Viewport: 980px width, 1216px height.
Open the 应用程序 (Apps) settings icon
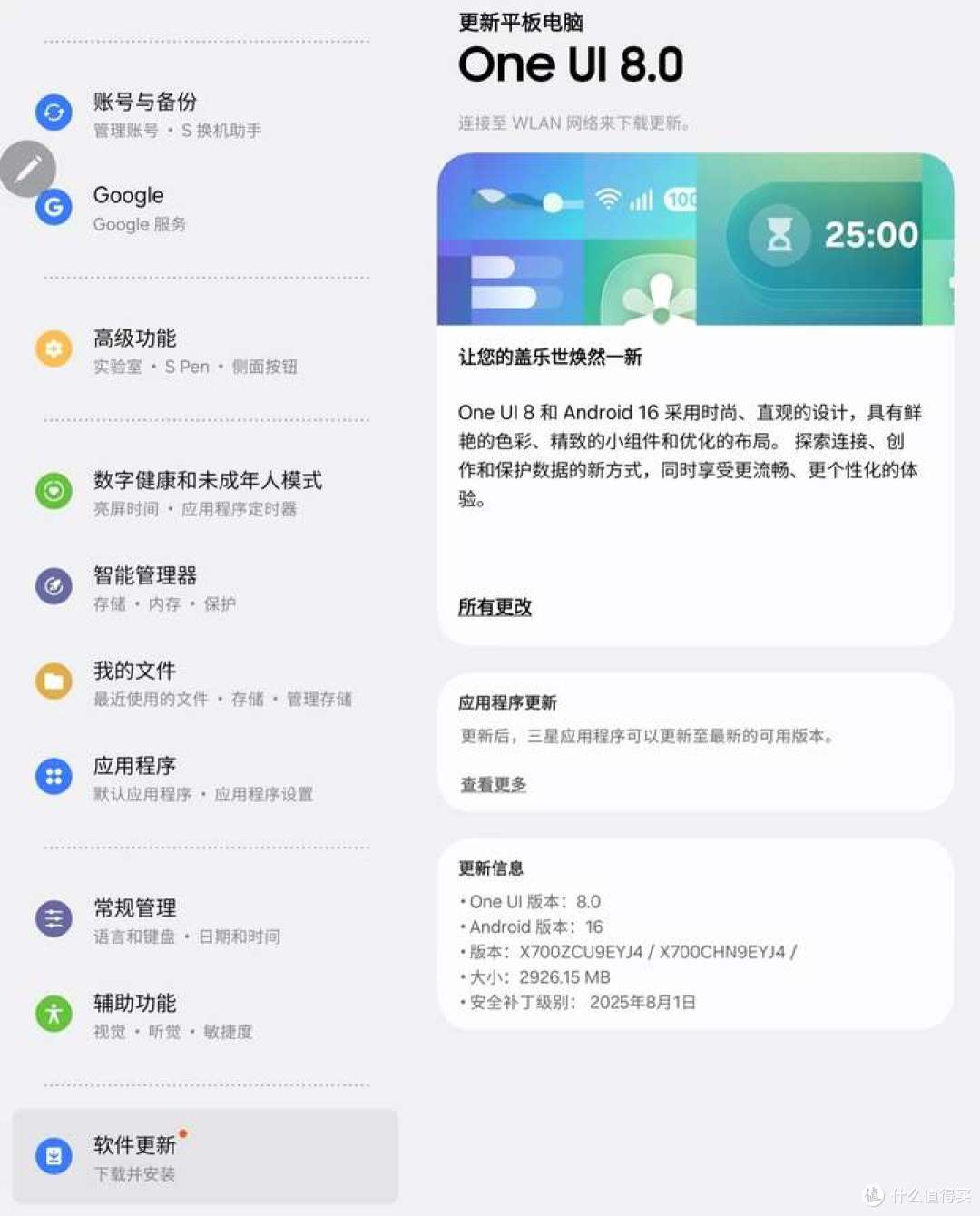(x=54, y=776)
